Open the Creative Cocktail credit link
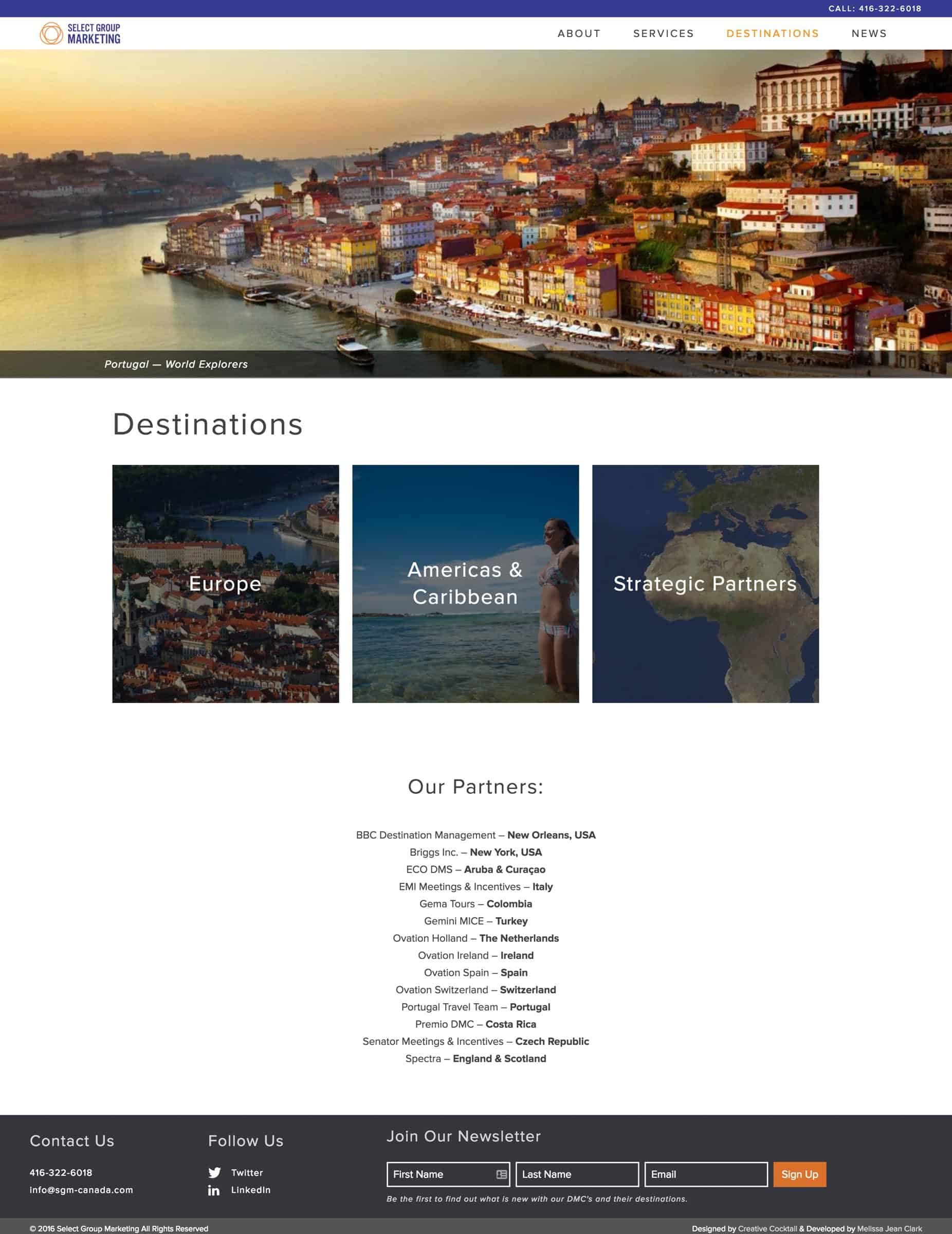 767,1228
